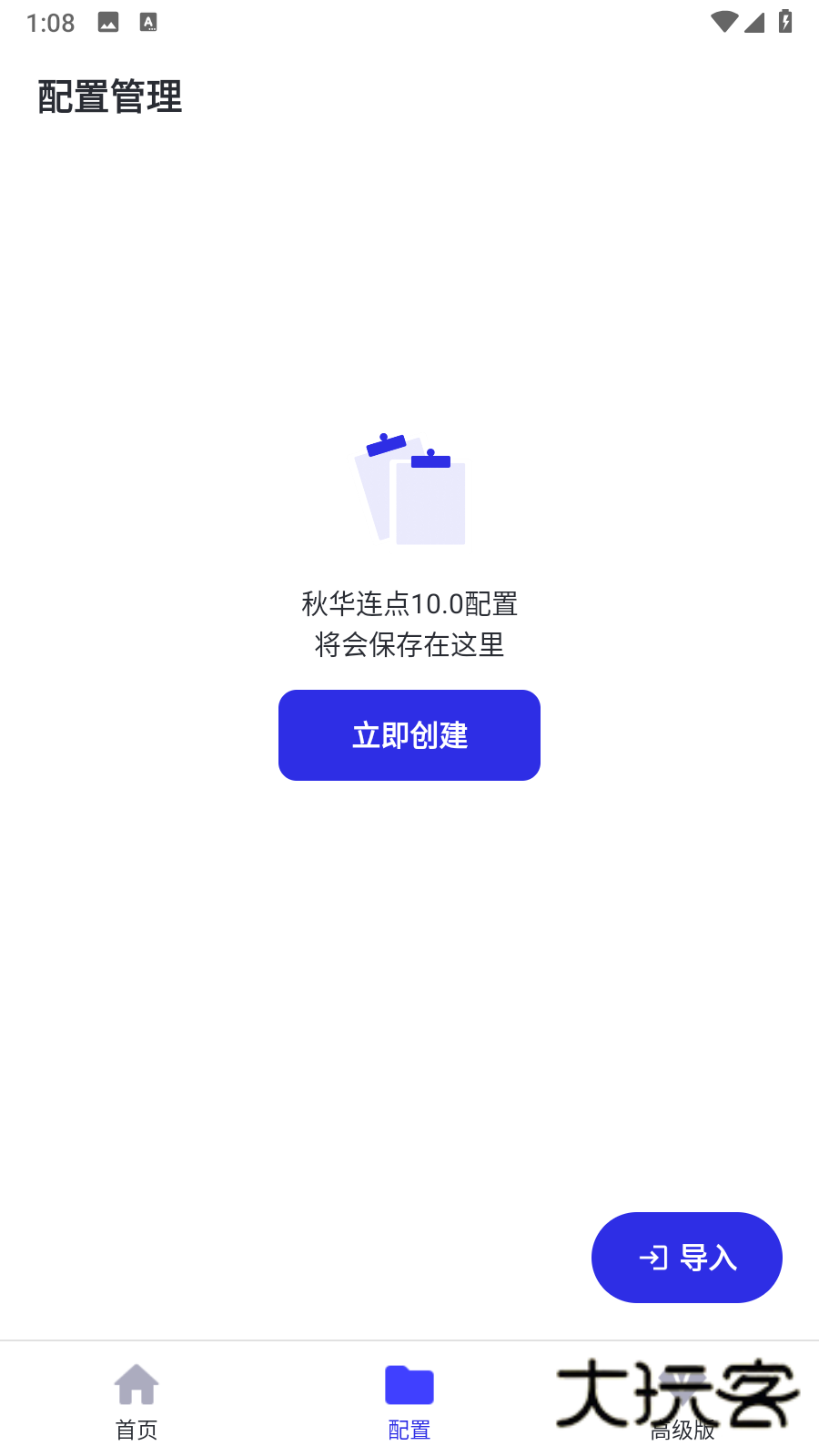Switch to the 首页 tab

point(136,1401)
